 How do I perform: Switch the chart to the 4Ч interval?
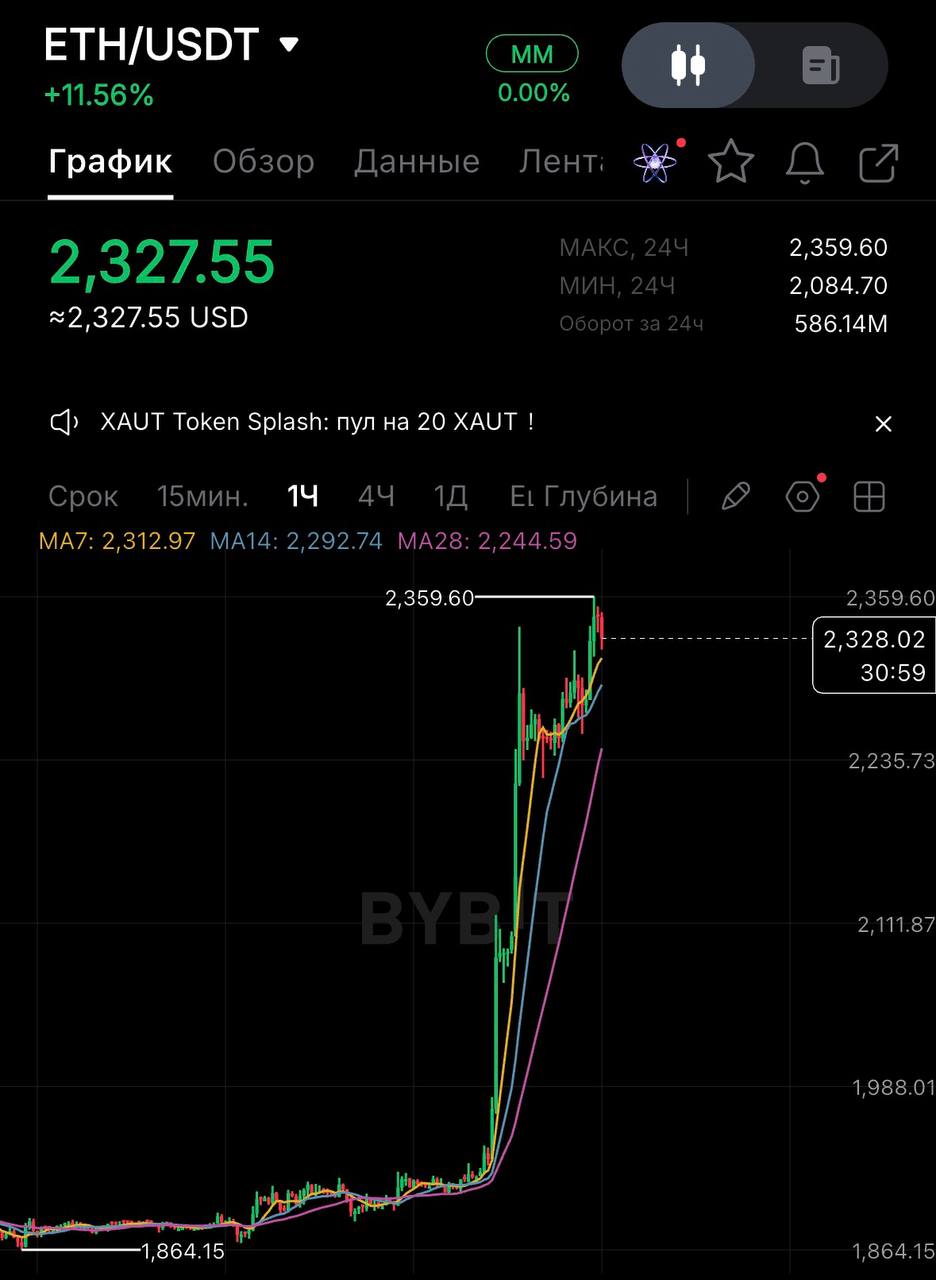point(376,496)
